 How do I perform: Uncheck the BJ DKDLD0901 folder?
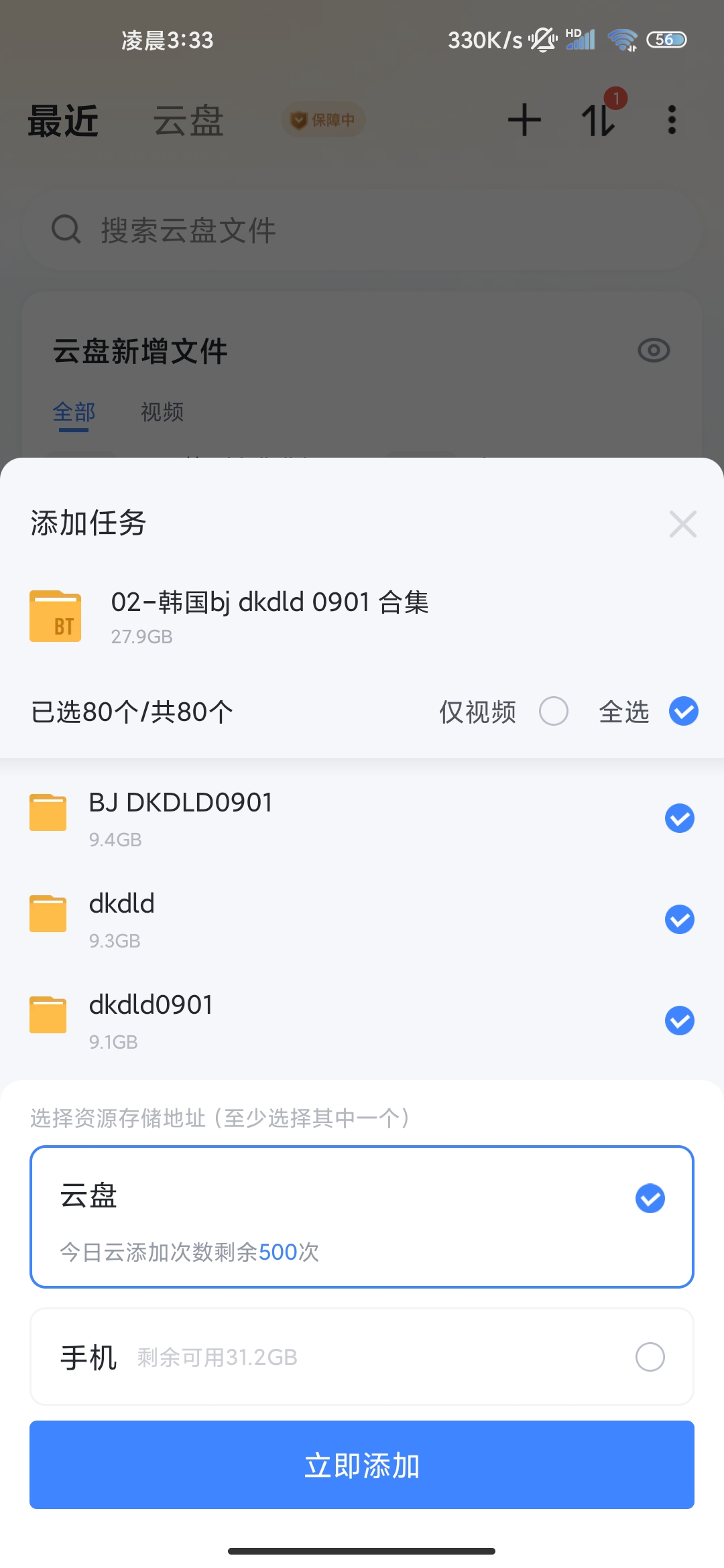coord(680,818)
